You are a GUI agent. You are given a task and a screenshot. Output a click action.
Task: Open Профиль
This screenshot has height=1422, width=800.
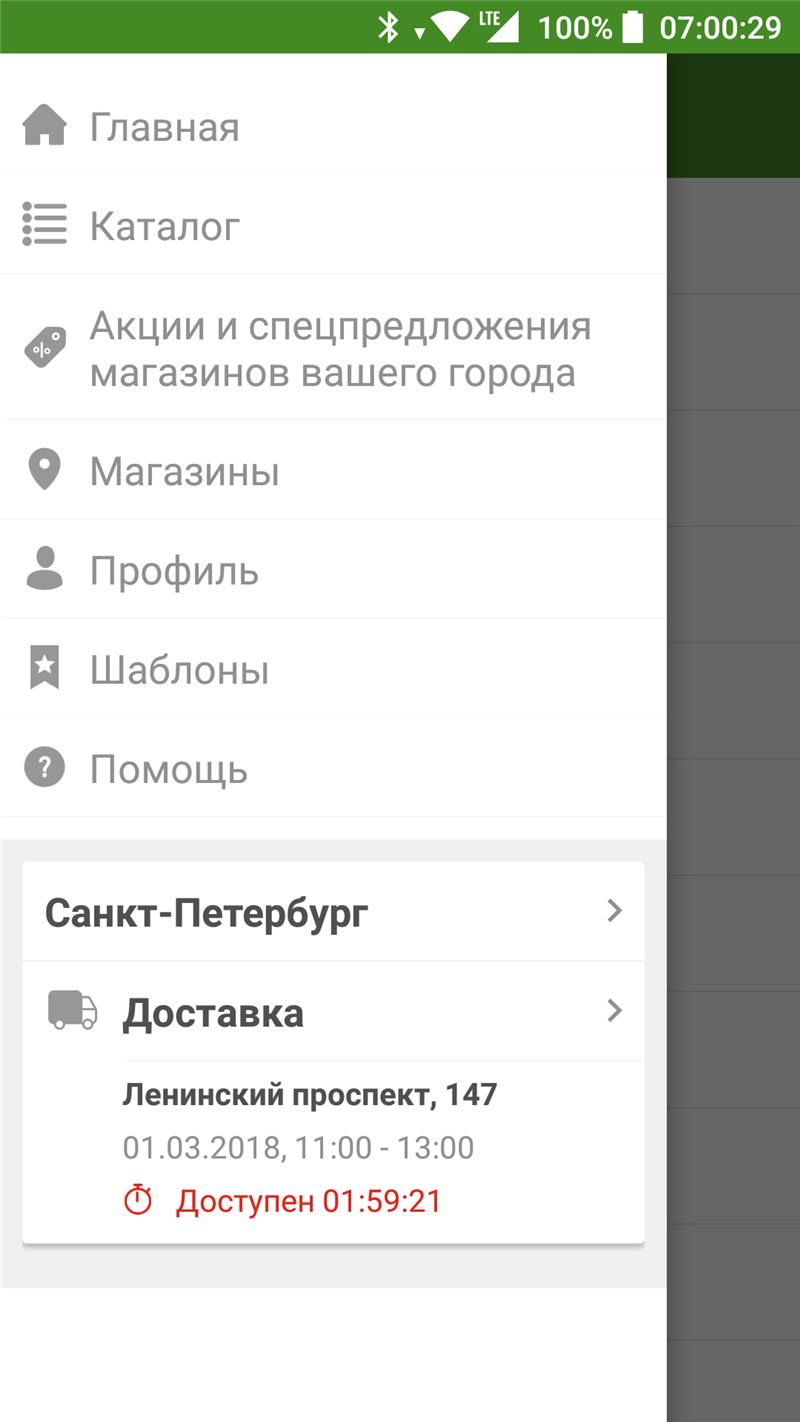click(x=333, y=570)
